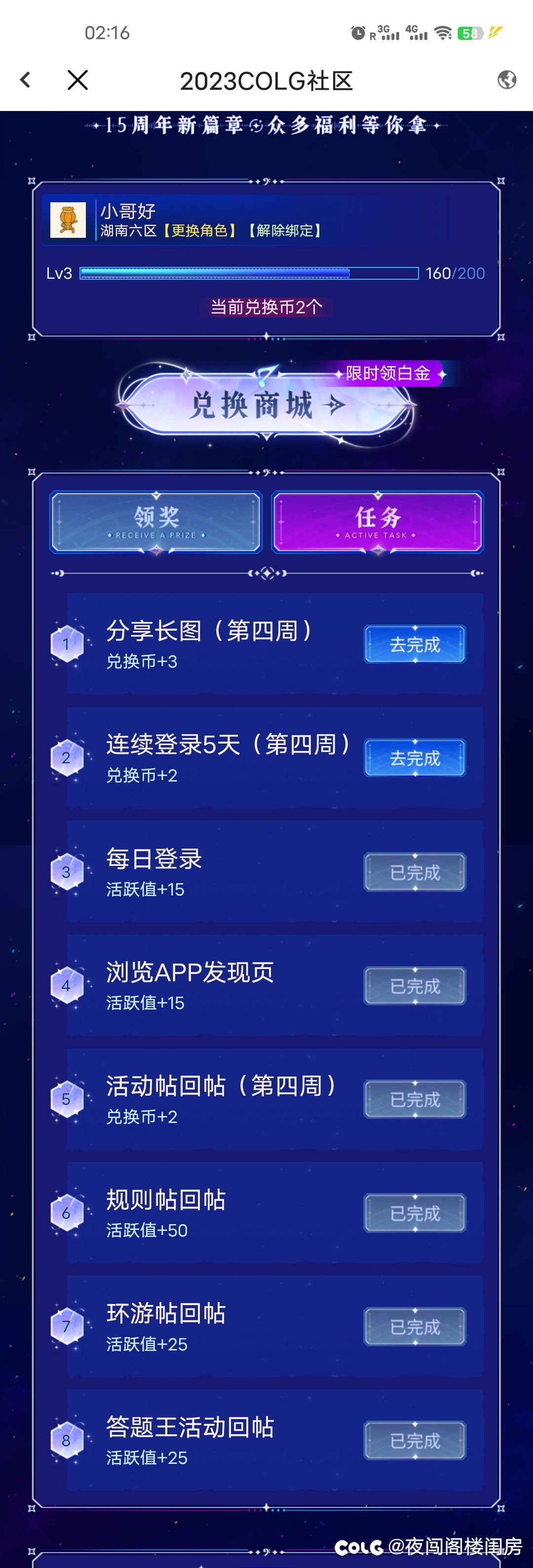Select the 任务 tab
The image size is (533, 1568).
(378, 522)
